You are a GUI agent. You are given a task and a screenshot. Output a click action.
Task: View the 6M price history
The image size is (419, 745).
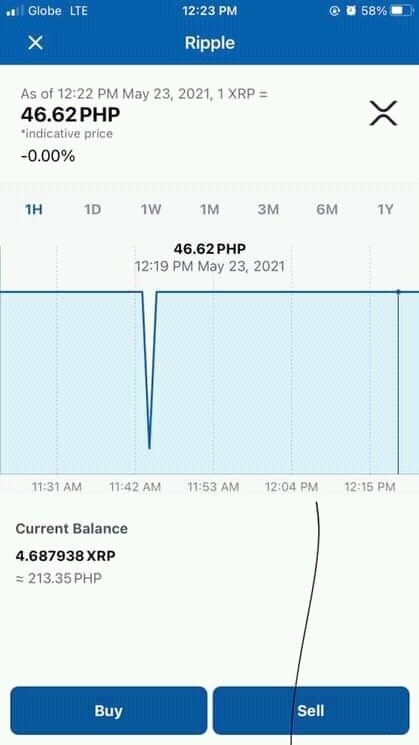click(x=327, y=210)
